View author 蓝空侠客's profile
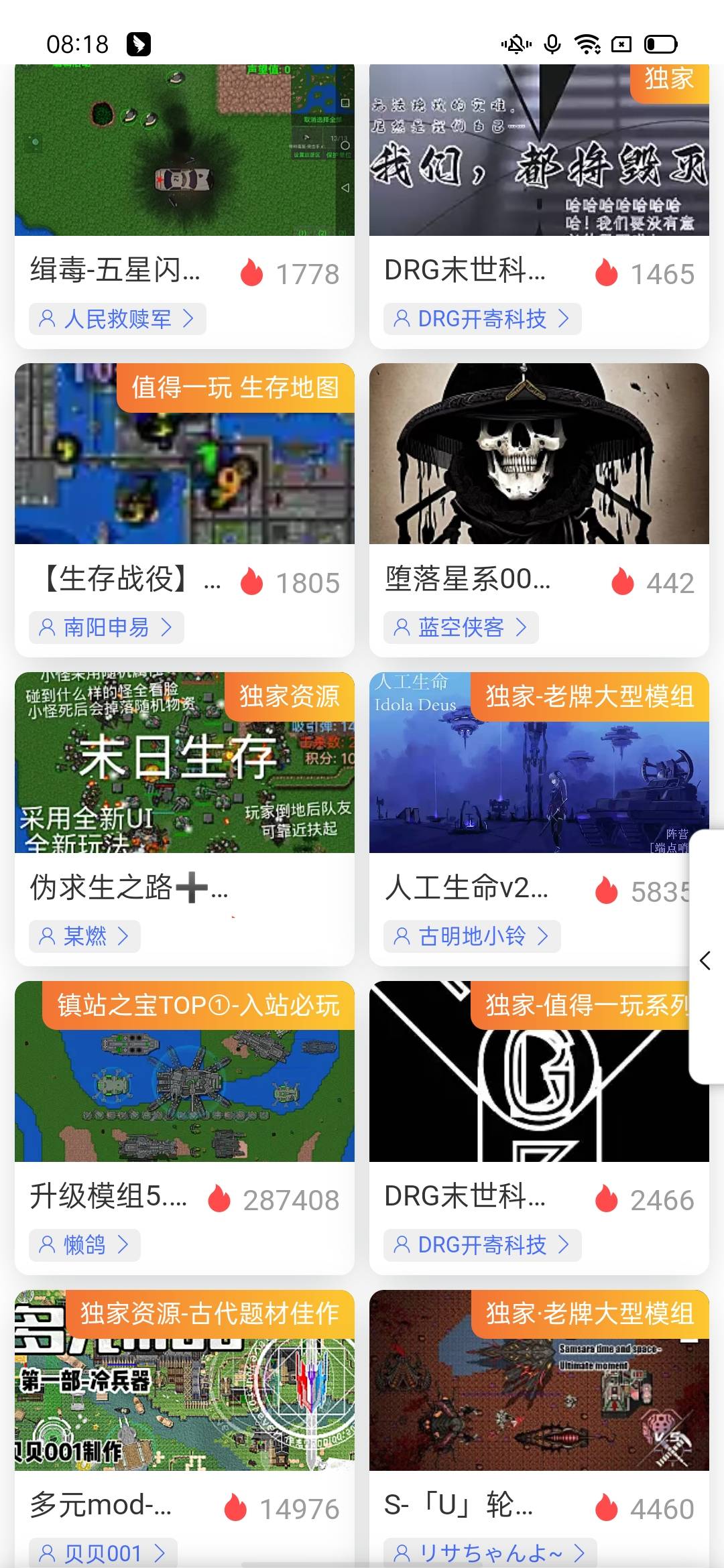Screen dimensions: 724x1568 pos(461,628)
